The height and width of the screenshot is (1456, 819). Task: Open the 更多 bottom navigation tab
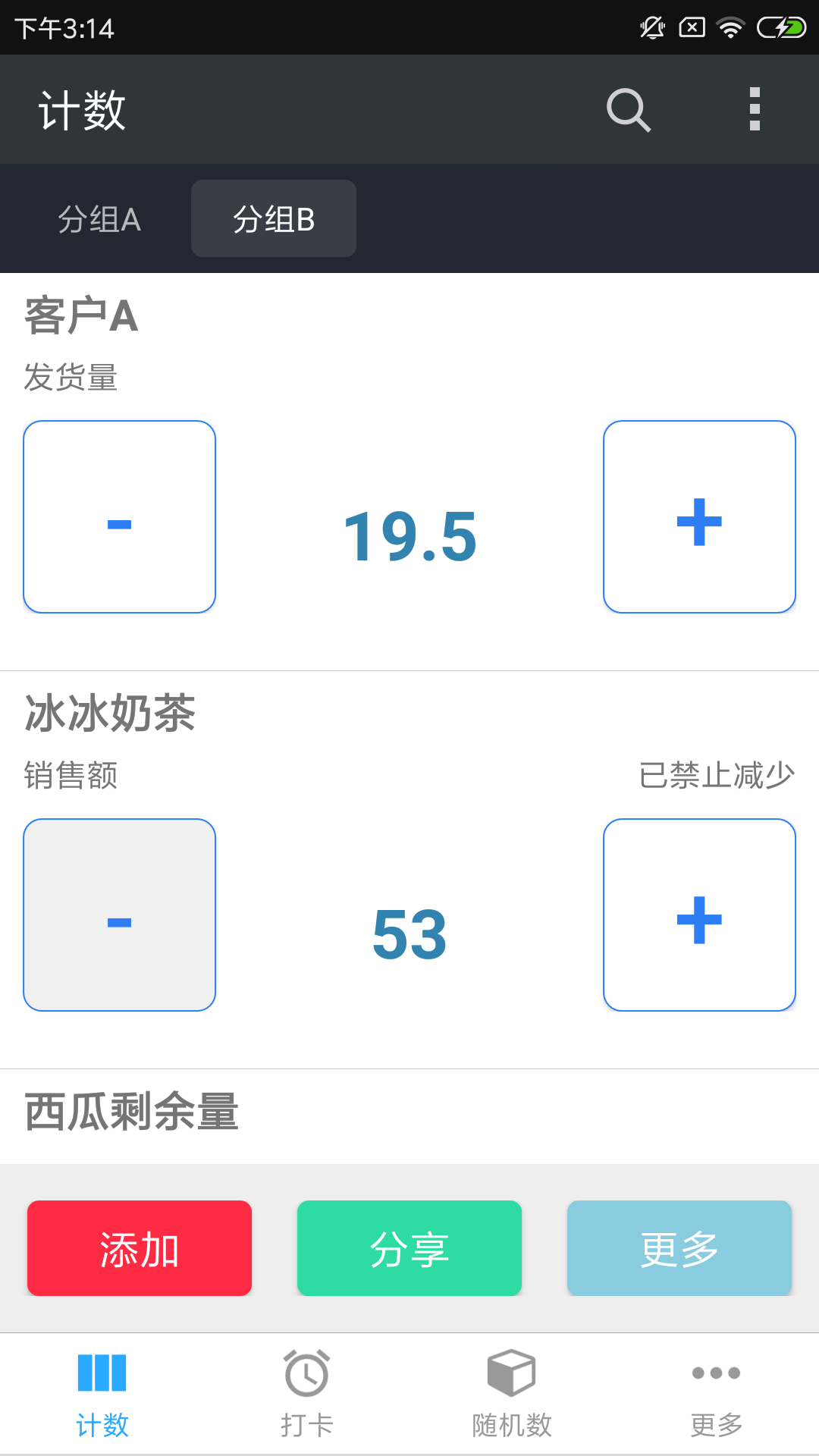click(717, 1392)
